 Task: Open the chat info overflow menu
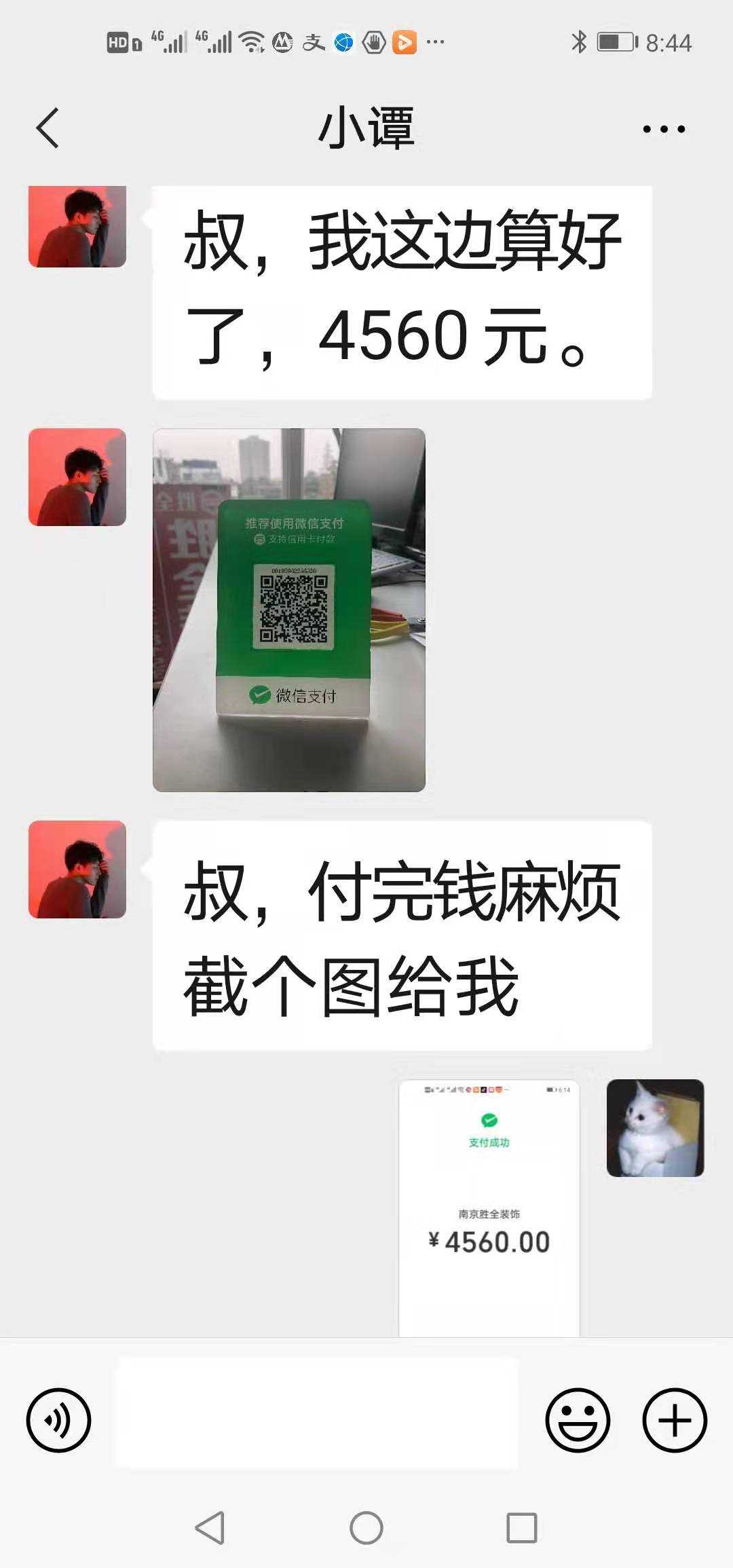coord(664,129)
